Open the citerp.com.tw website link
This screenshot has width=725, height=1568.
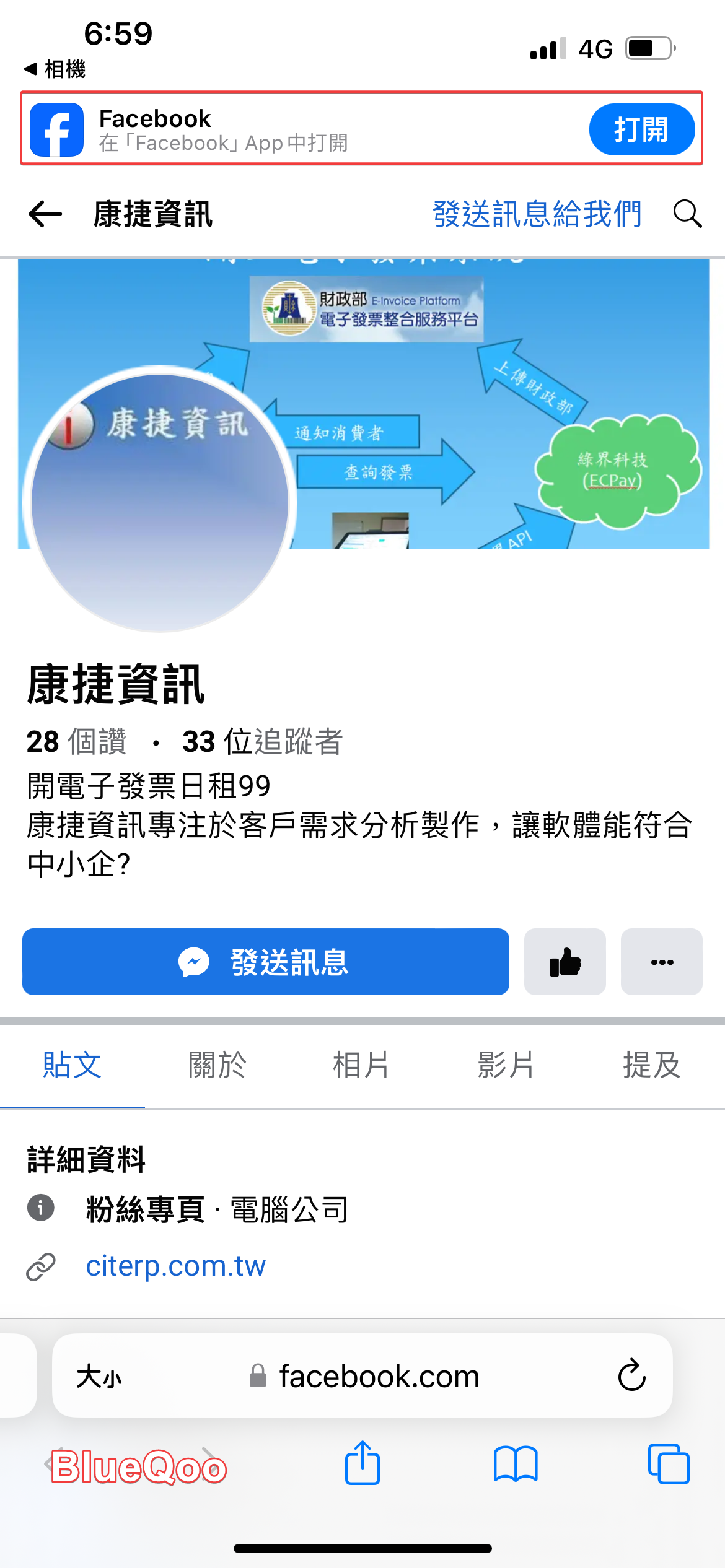(x=175, y=1266)
